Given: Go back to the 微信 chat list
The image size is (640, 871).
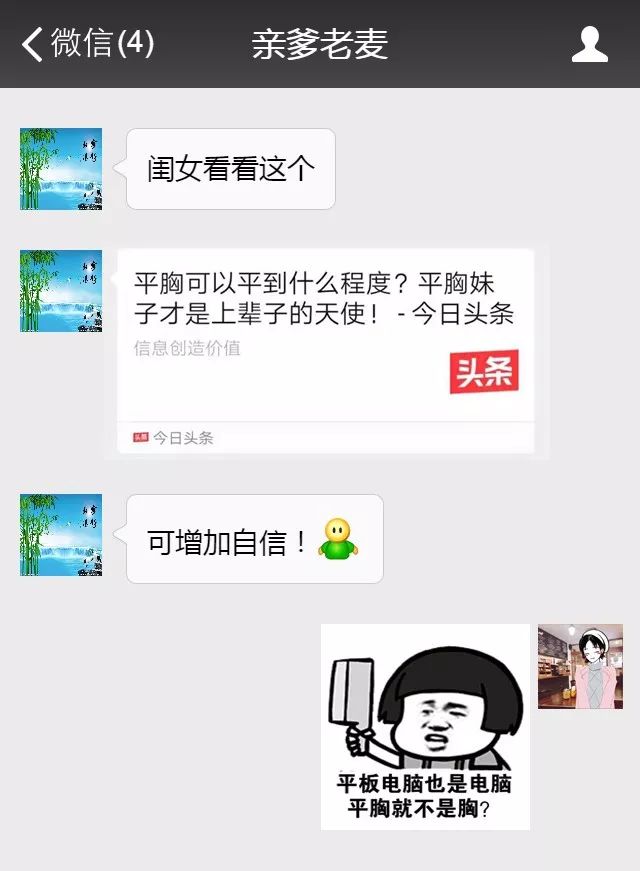Looking at the screenshot, I should point(88,44).
